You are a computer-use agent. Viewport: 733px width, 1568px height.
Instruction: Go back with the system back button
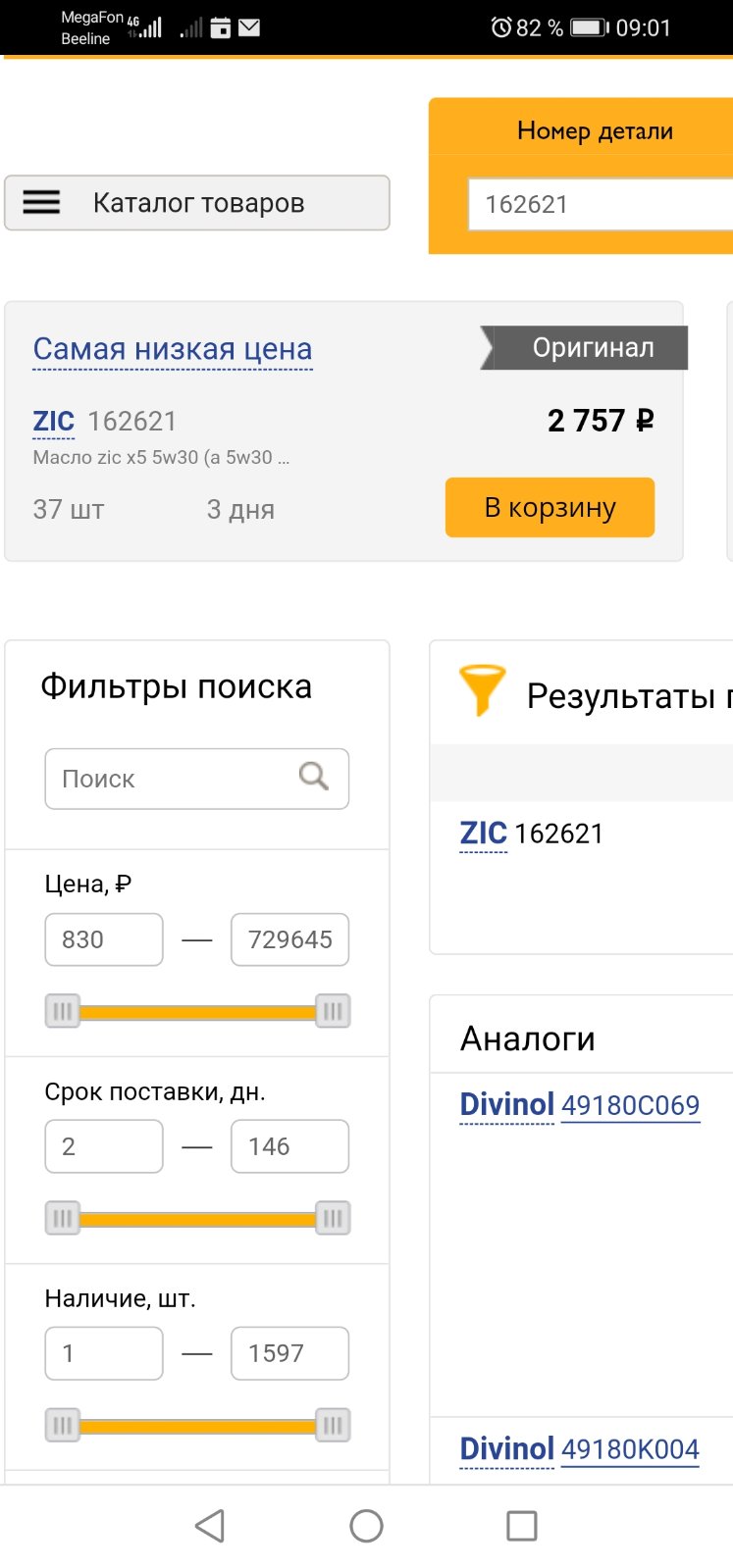(x=210, y=1526)
